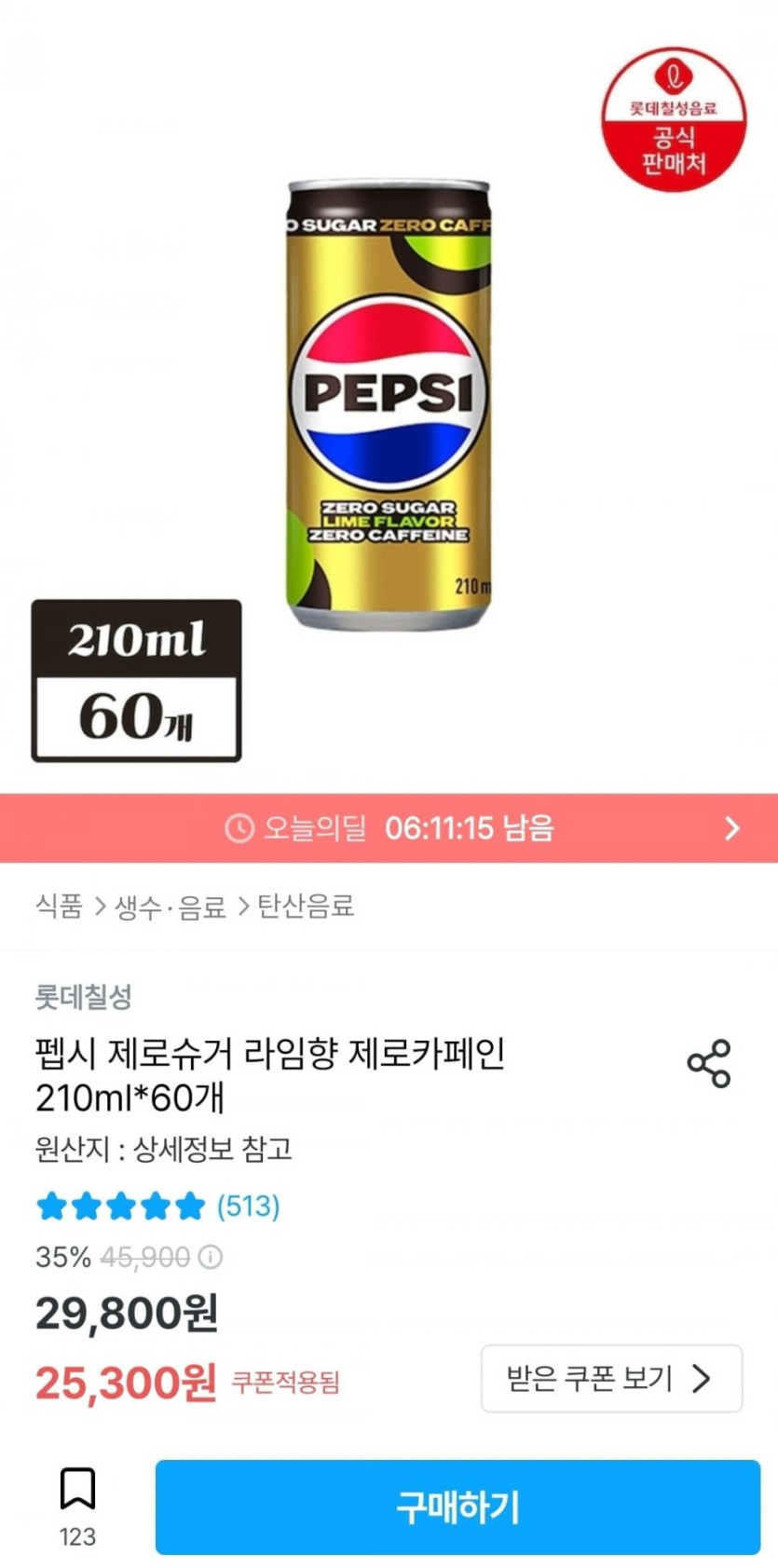View the 513 star reviews
This screenshot has height=1568, width=778.
pyautogui.click(x=158, y=1206)
